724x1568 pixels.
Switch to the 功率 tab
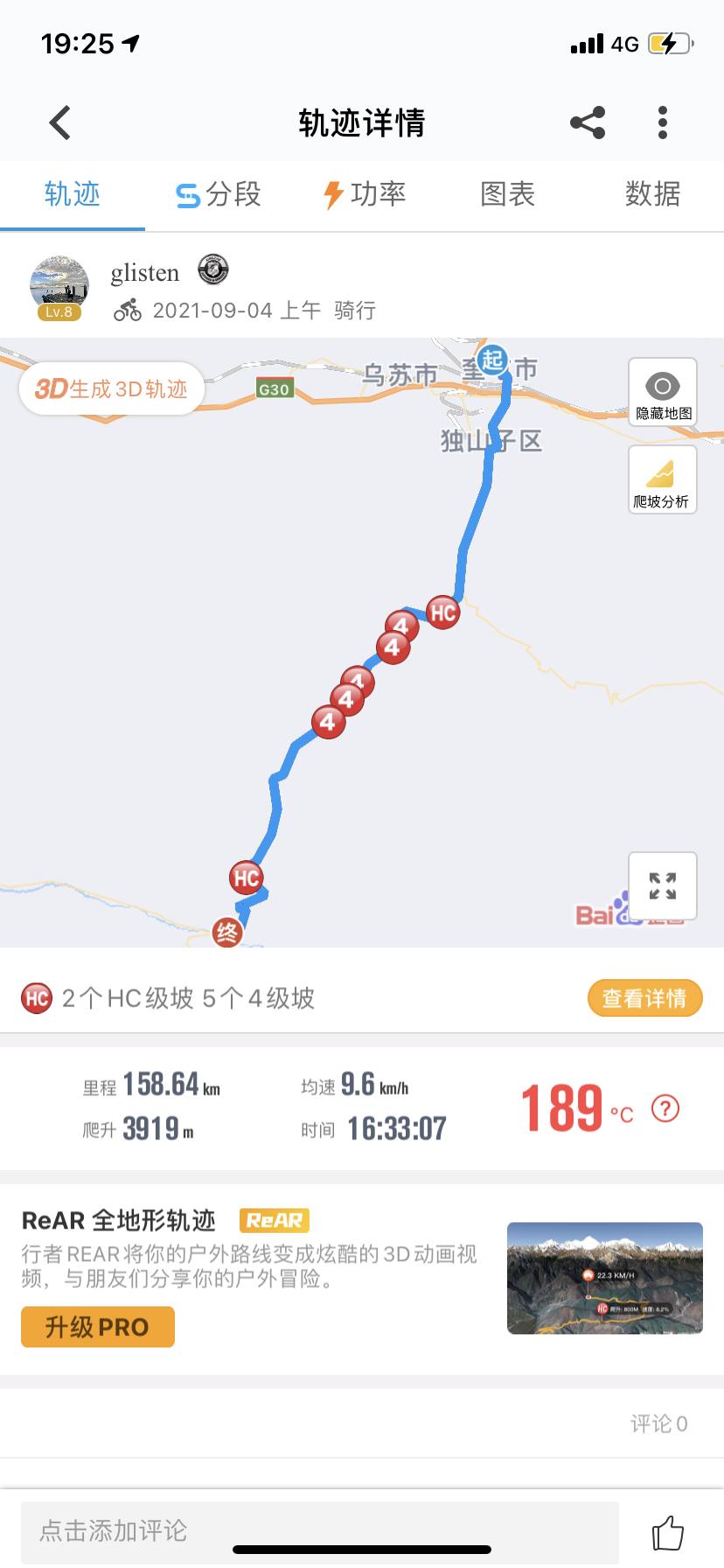(365, 194)
